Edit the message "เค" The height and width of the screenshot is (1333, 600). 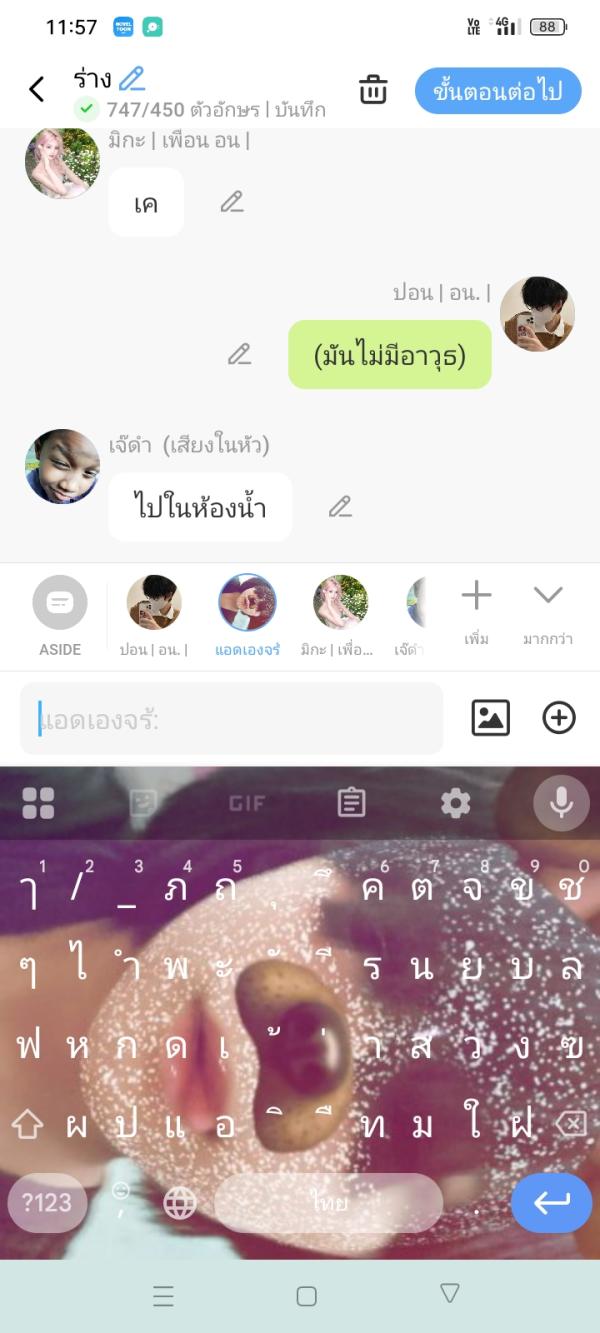click(232, 202)
